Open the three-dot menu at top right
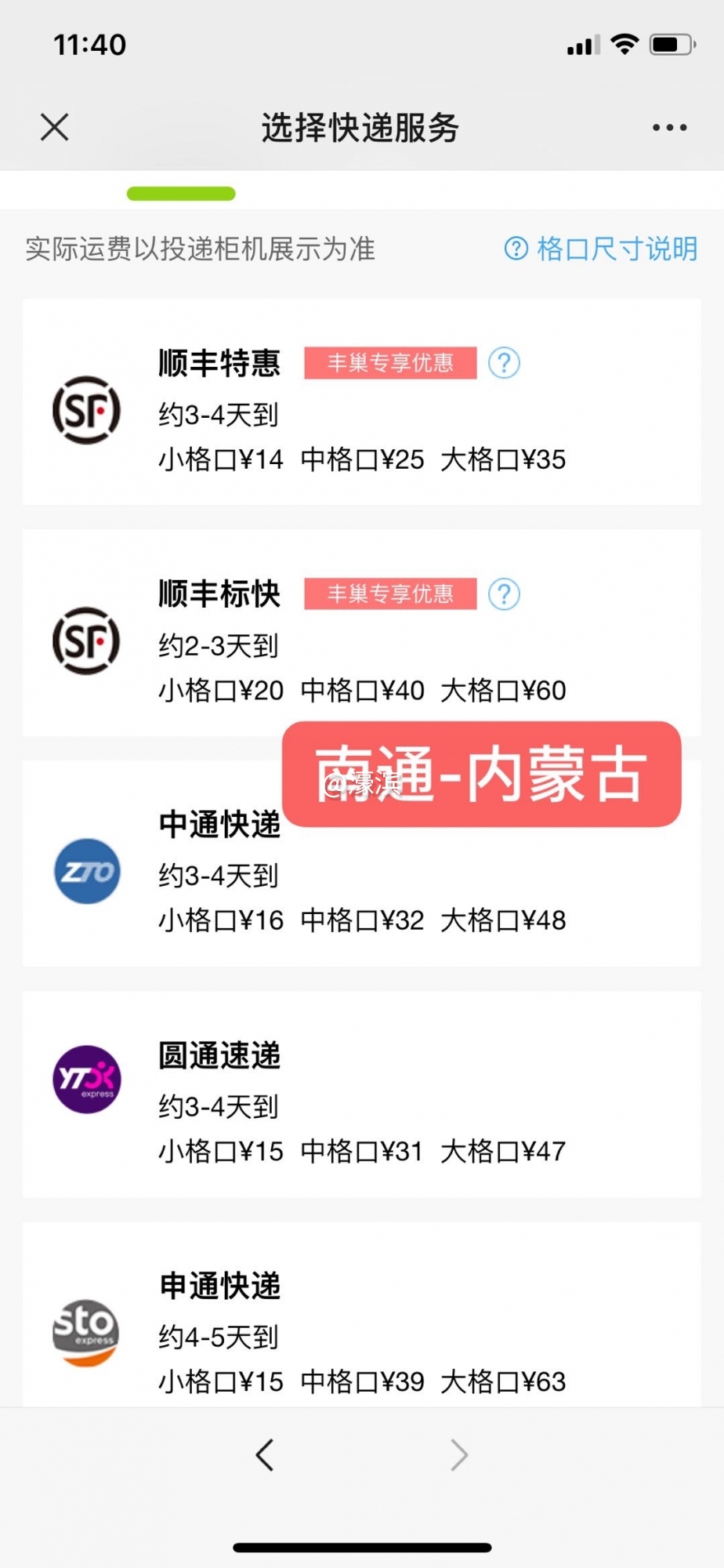Image resolution: width=724 pixels, height=1568 pixels. [x=670, y=126]
